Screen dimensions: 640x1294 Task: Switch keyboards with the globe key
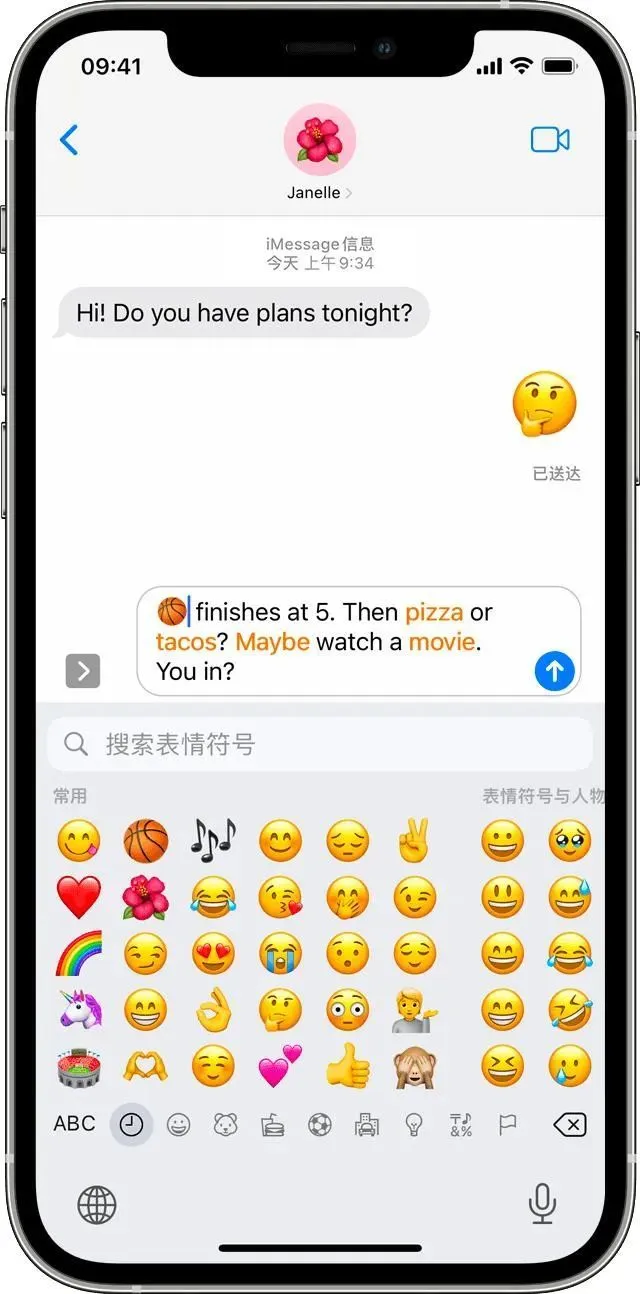point(97,1204)
